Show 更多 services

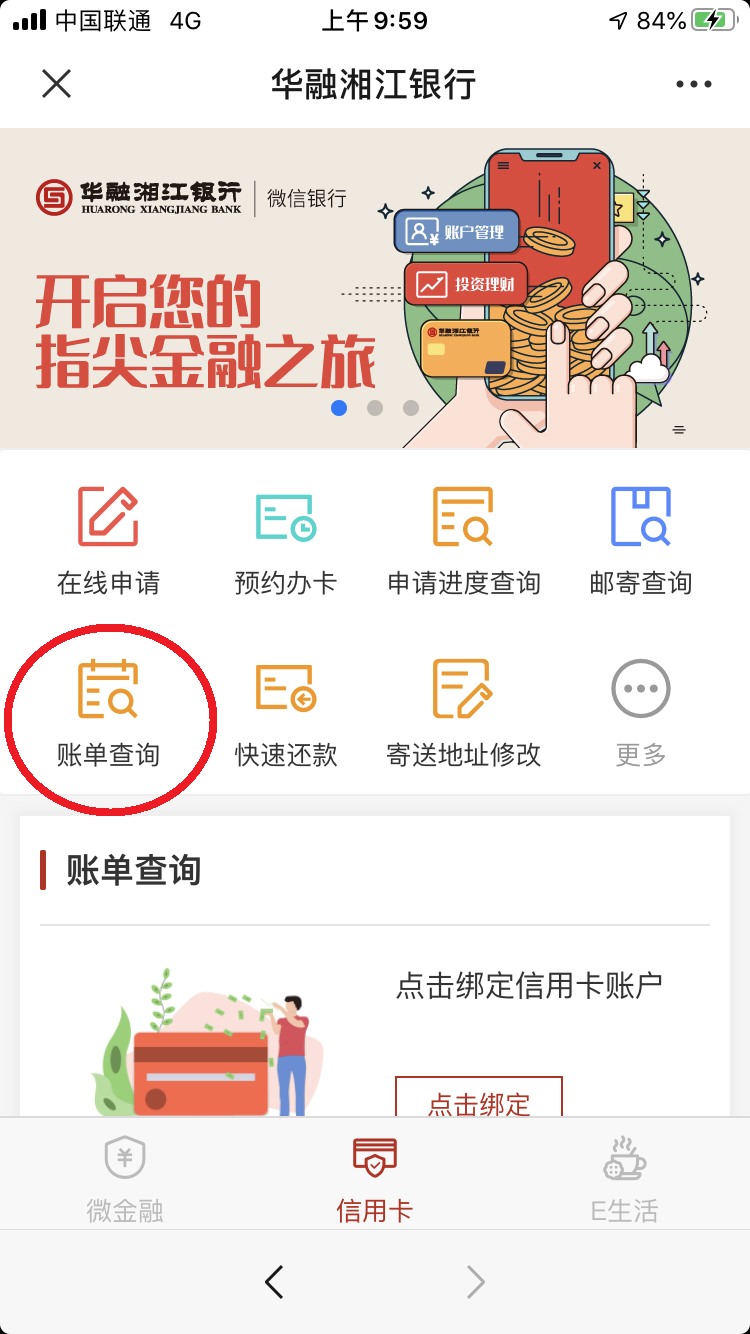point(641,712)
